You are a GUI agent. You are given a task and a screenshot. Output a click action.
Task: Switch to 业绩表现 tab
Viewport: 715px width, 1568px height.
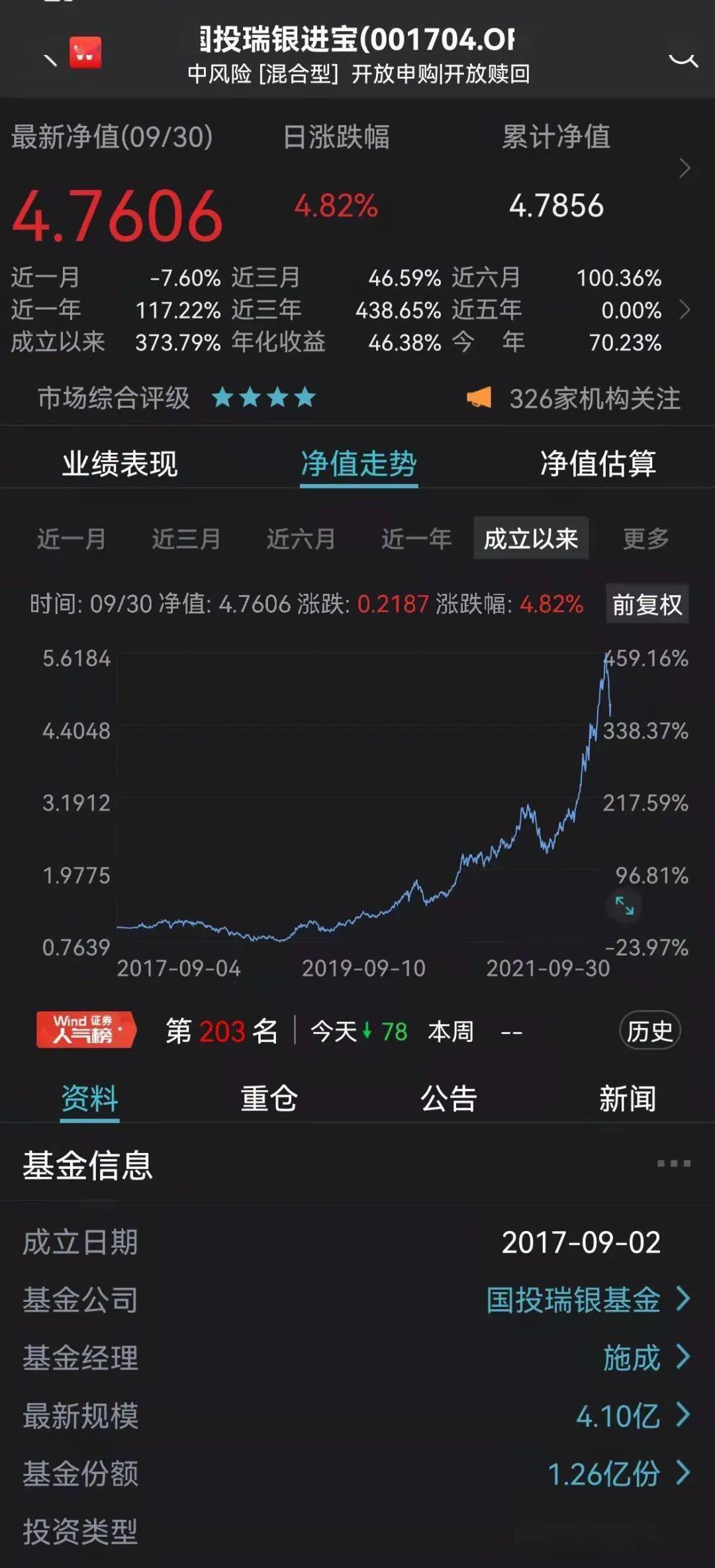click(x=120, y=463)
